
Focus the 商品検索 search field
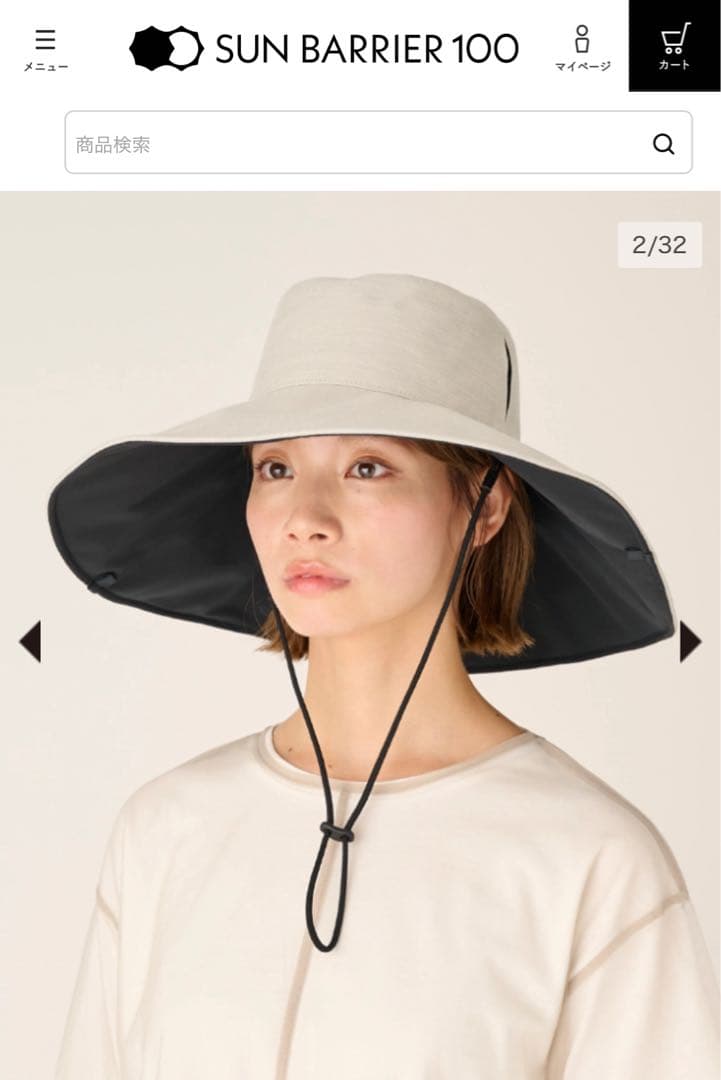(x=350, y=144)
